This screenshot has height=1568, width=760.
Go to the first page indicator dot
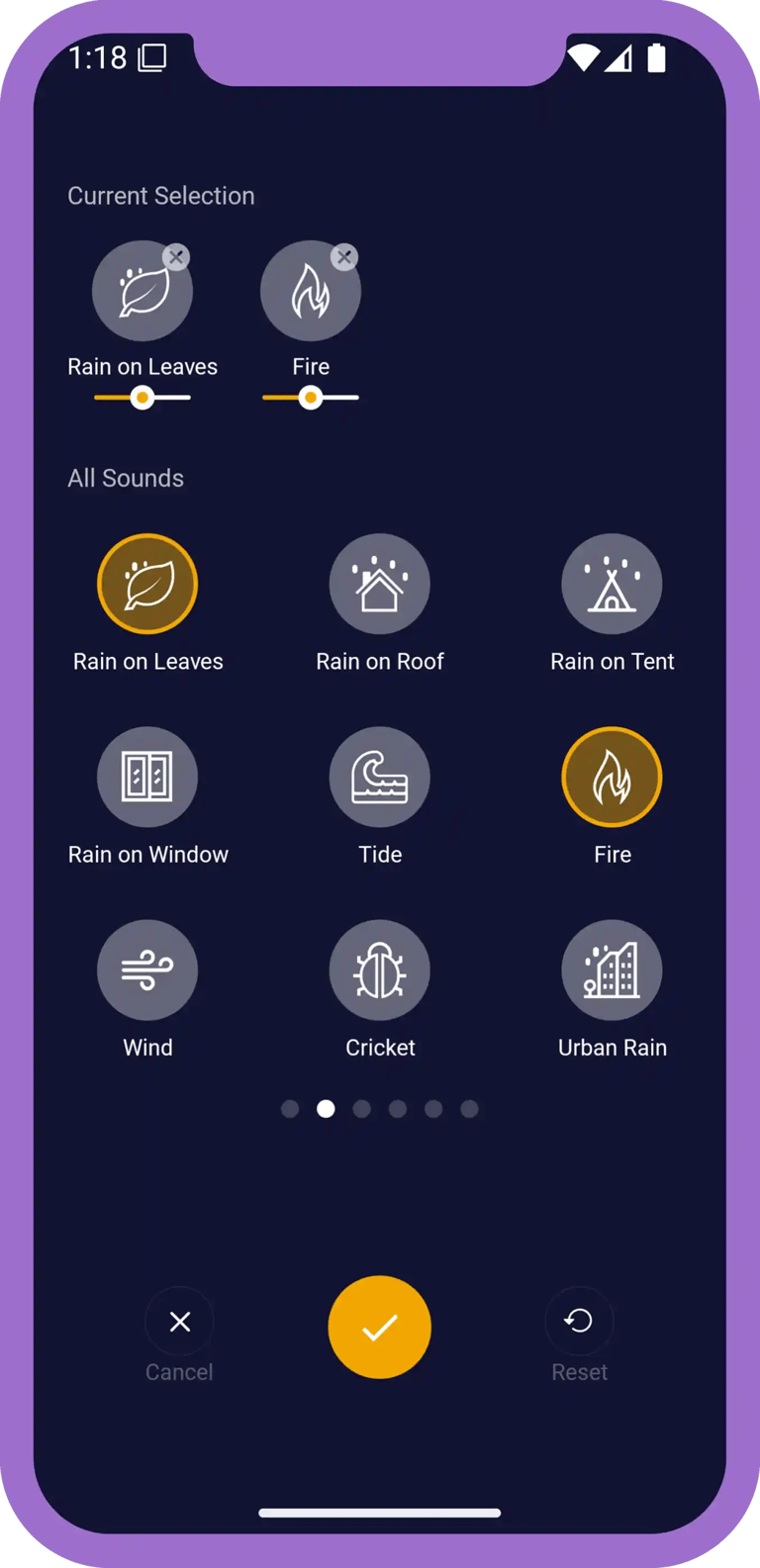pyautogui.click(x=290, y=1109)
